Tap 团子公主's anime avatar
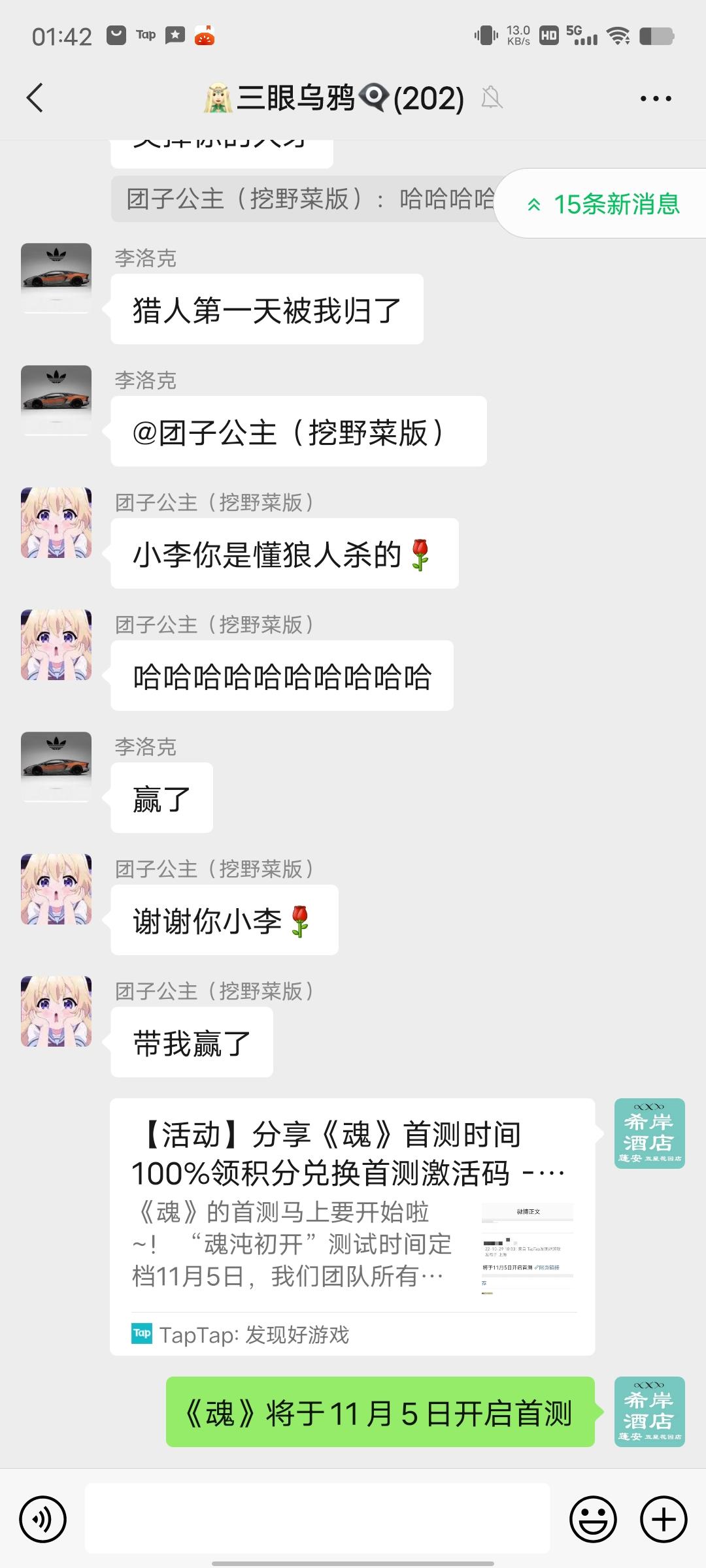The image size is (706, 1568). click(56, 523)
